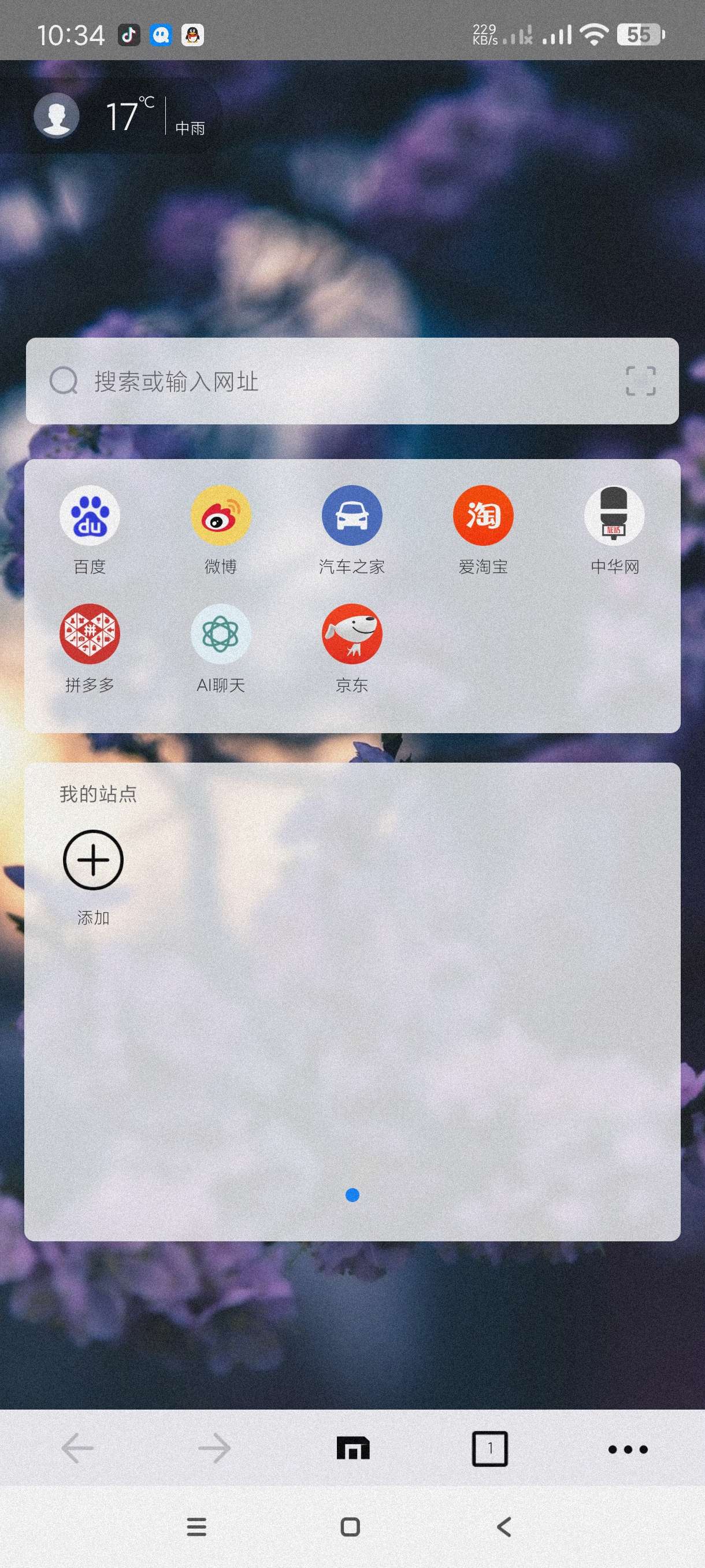The image size is (705, 1568).
Task: Open the 微博 shortcut
Action: [x=220, y=528]
